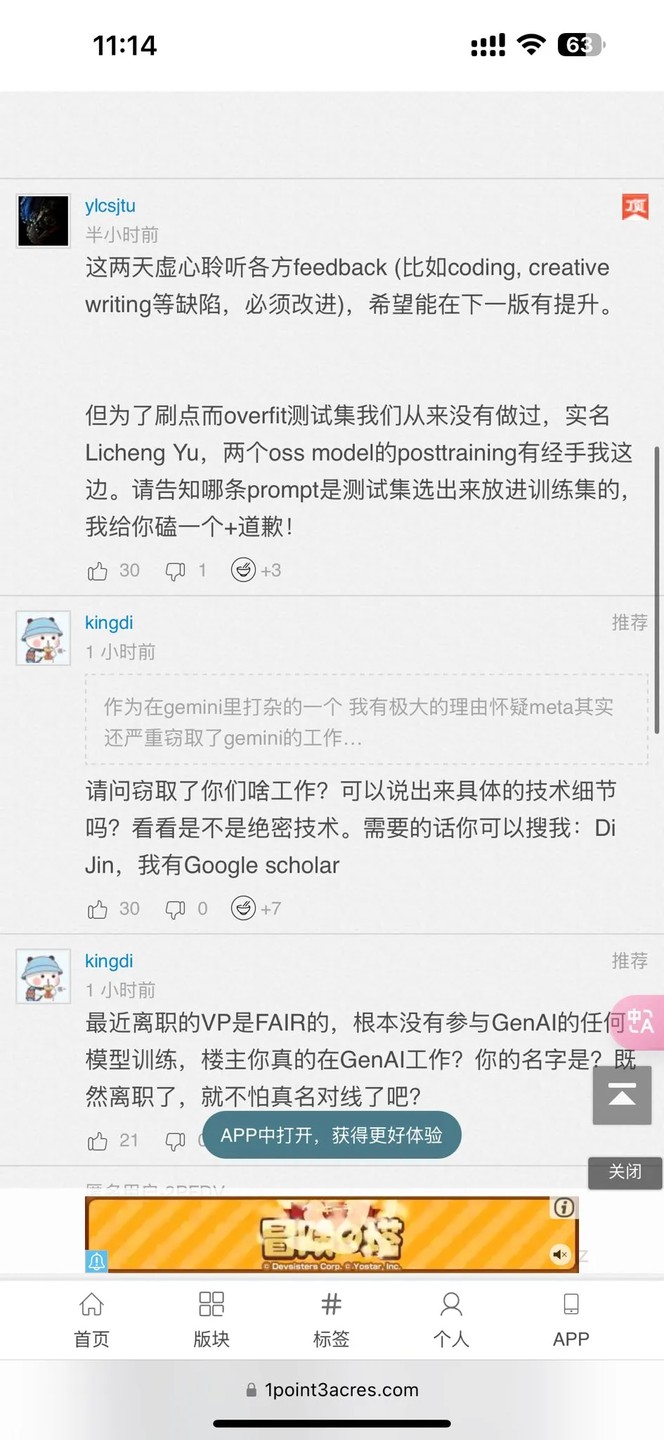Add rating on ylcsjtu's comment (+3)
Viewport: 664px width, 1440px height.
pos(244,570)
